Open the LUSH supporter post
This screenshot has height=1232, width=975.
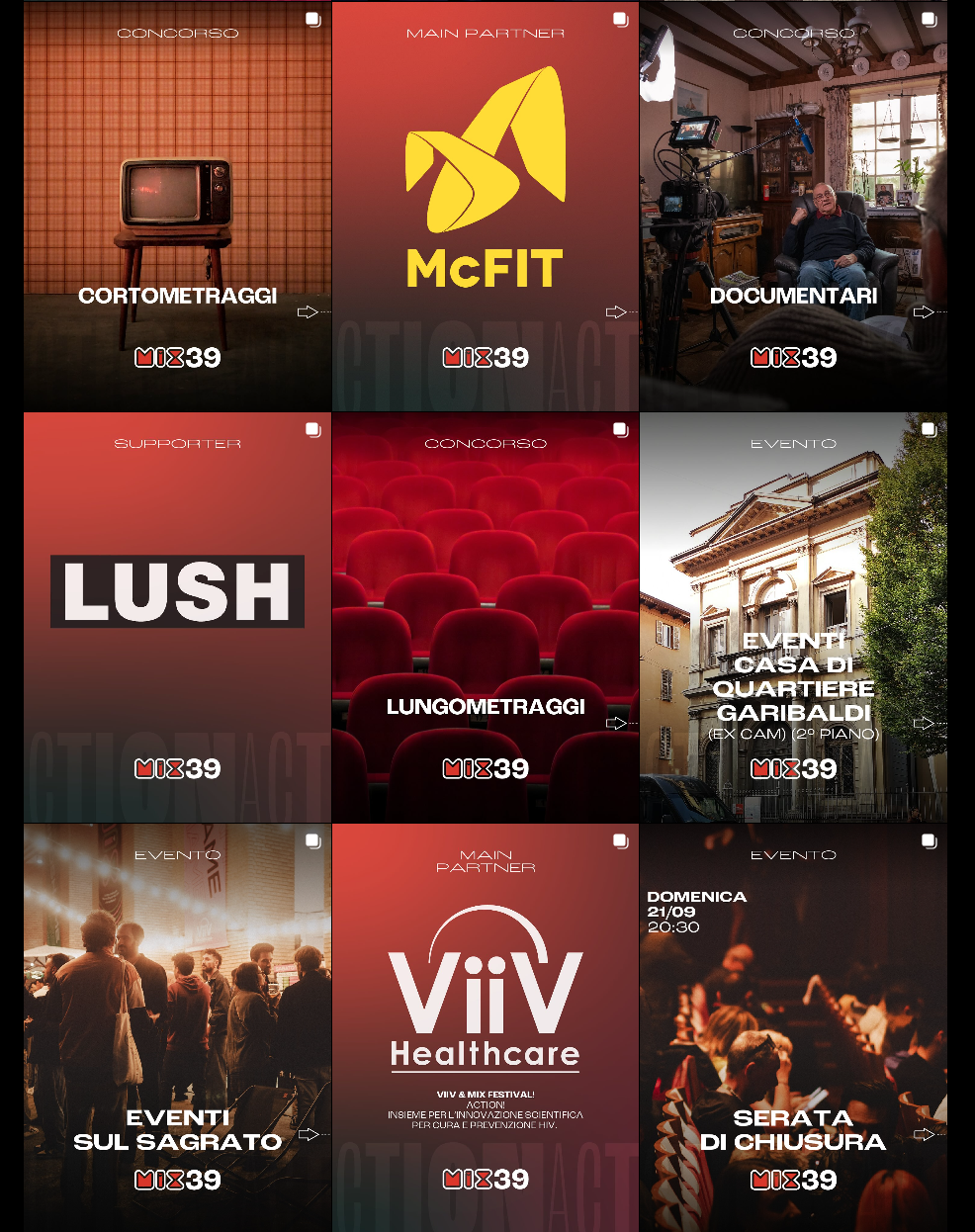(x=177, y=617)
